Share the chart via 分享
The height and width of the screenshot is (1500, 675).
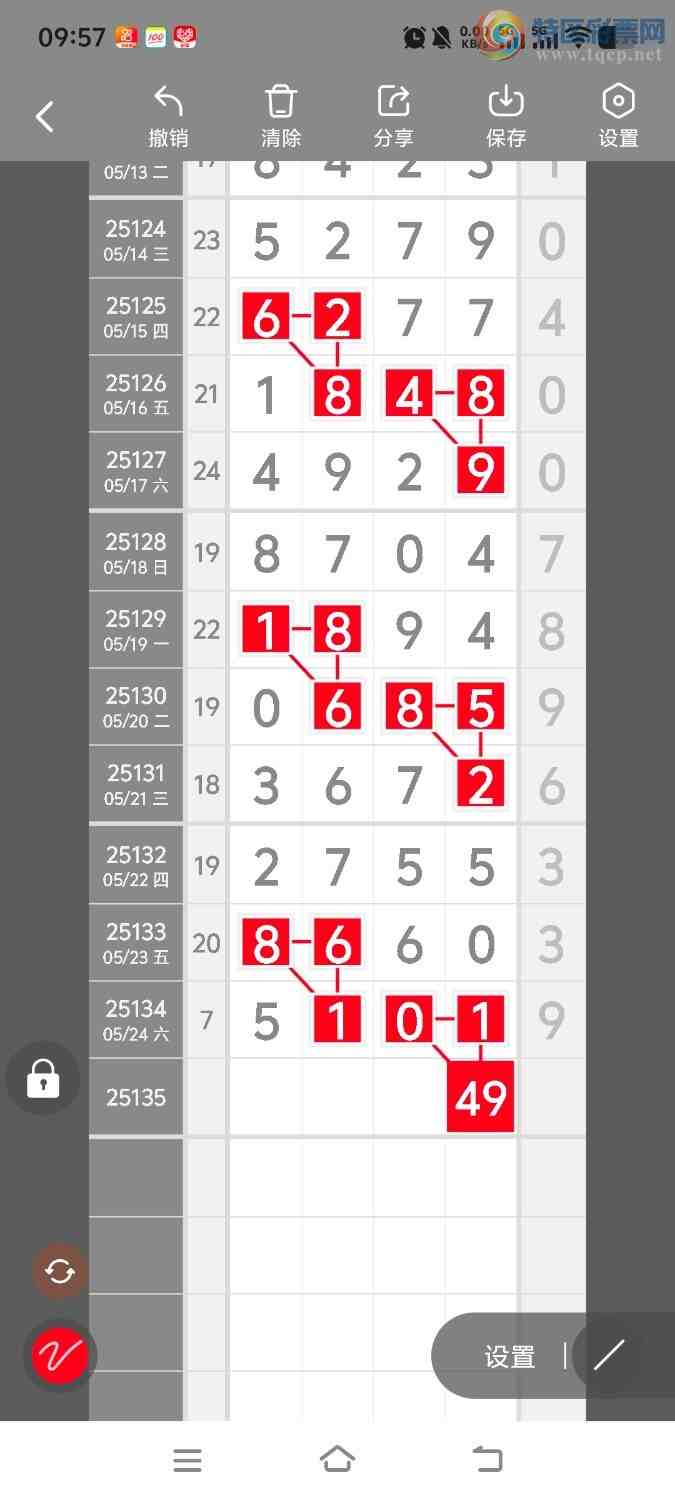tap(393, 117)
